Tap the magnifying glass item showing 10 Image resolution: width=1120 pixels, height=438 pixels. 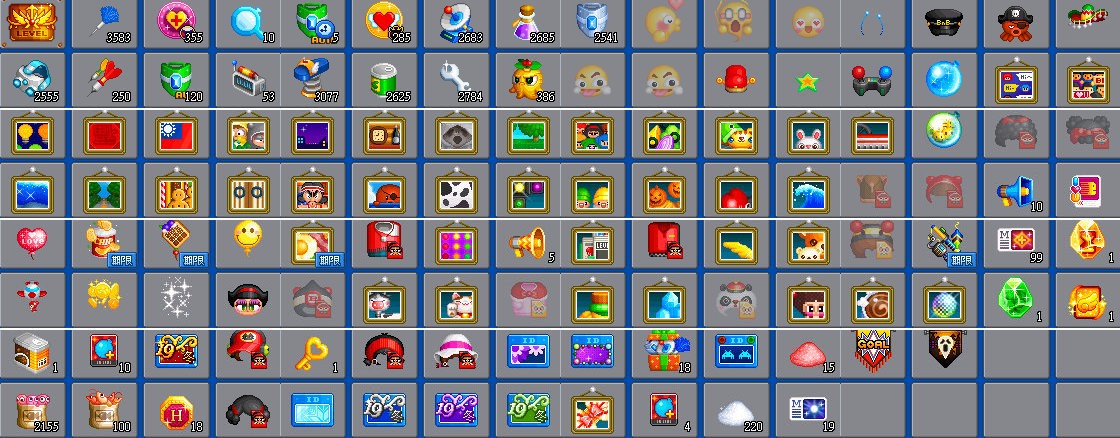point(246,23)
